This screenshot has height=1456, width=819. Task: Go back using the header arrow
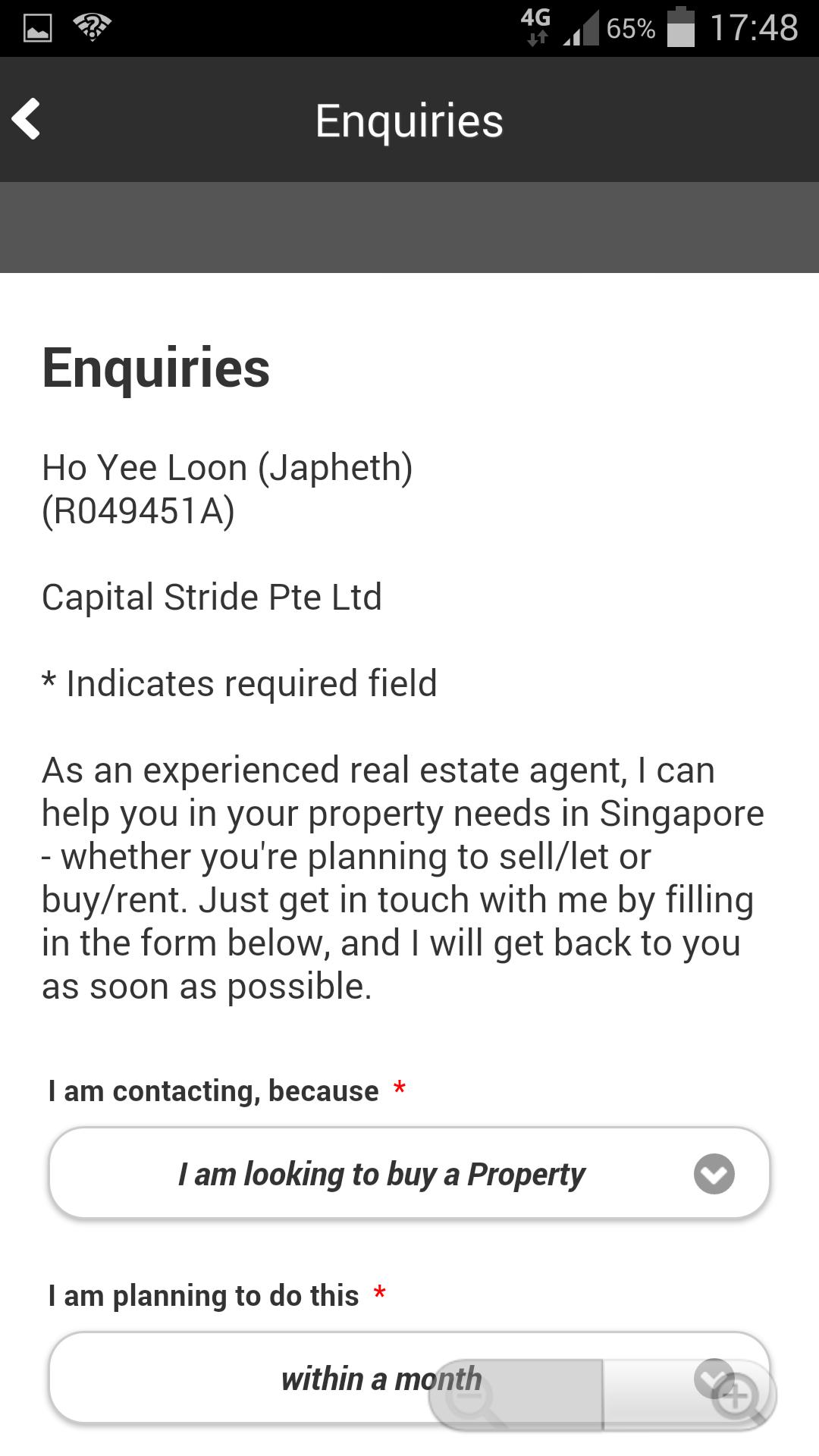tap(27, 119)
